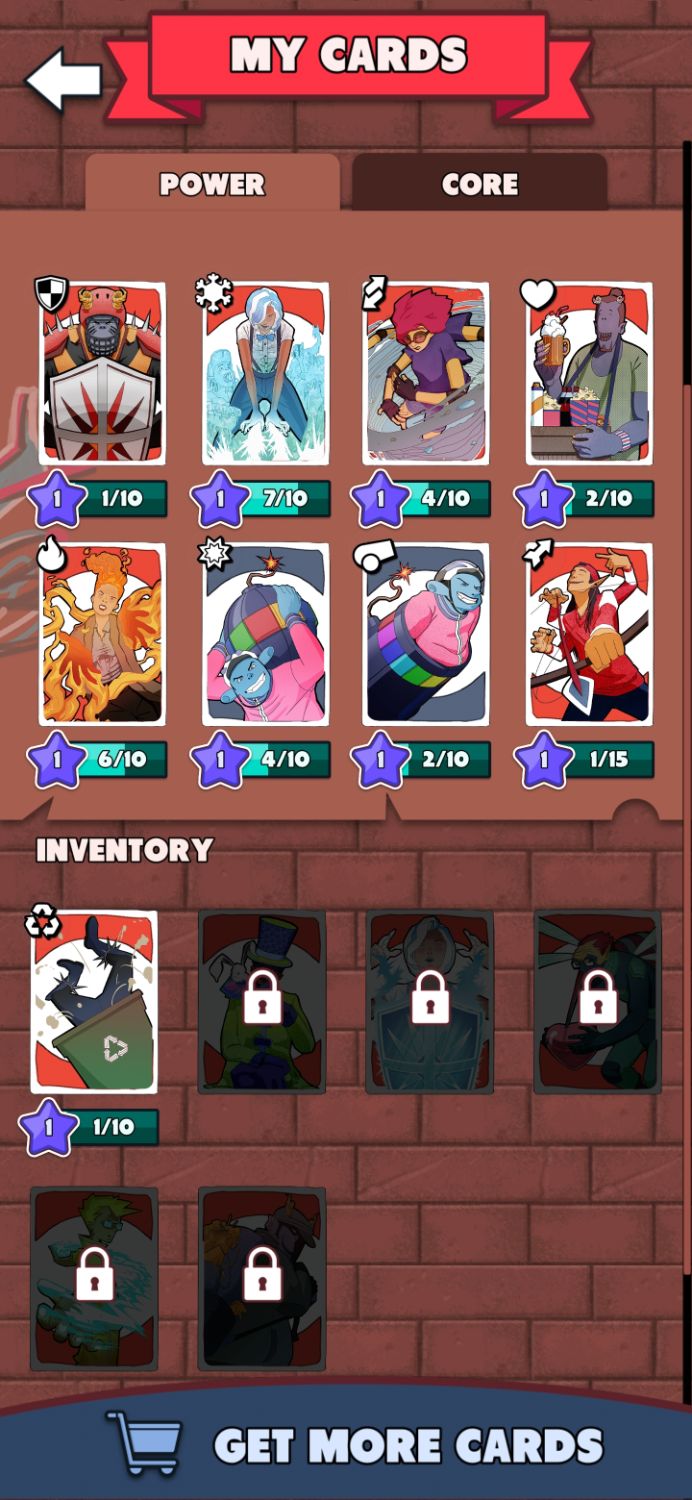Screen dimensions: 692x1500
Task: Open the snowflake ice girl card
Action: [265, 373]
